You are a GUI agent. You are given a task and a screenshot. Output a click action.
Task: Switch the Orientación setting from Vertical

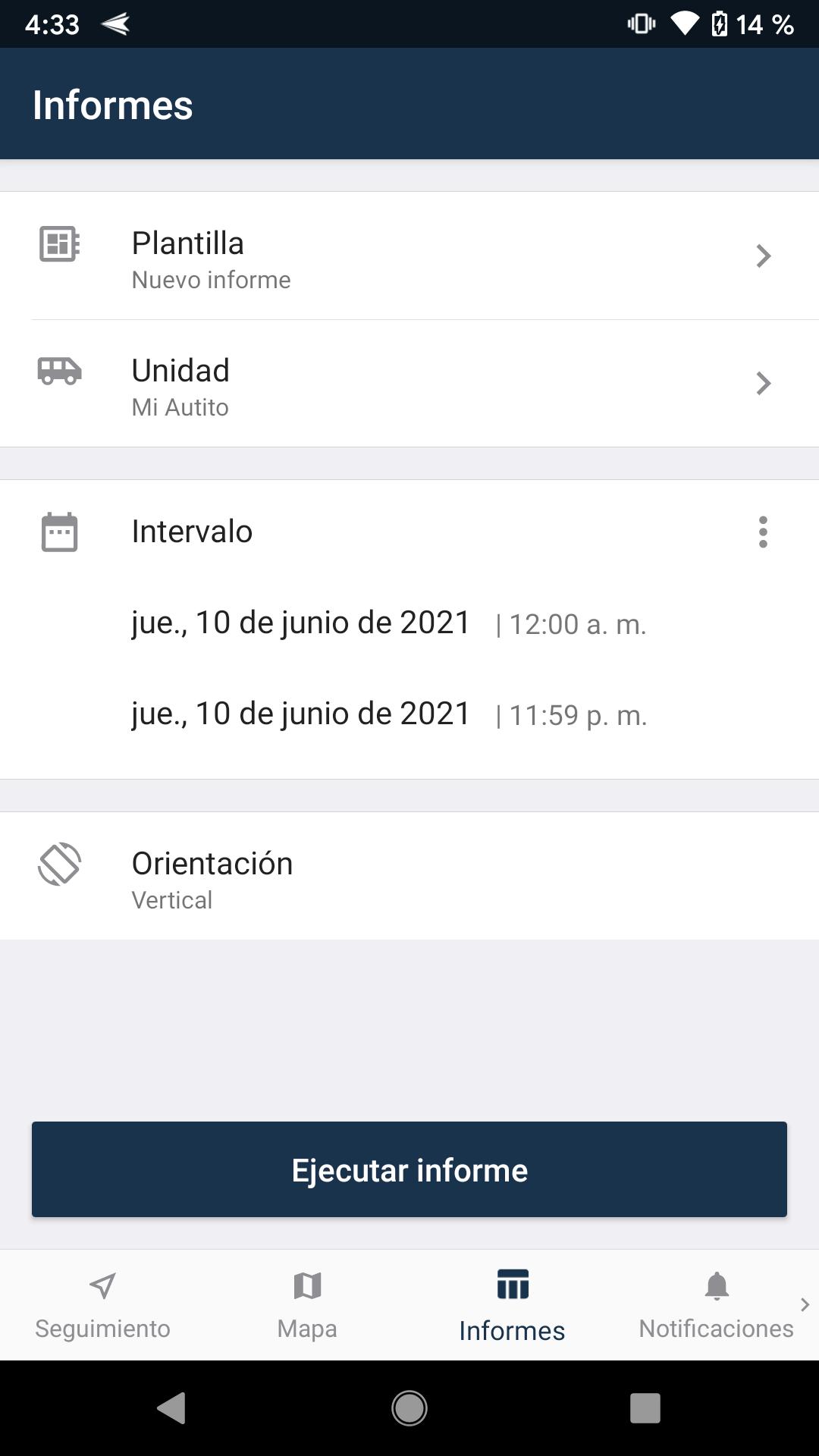(409, 876)
